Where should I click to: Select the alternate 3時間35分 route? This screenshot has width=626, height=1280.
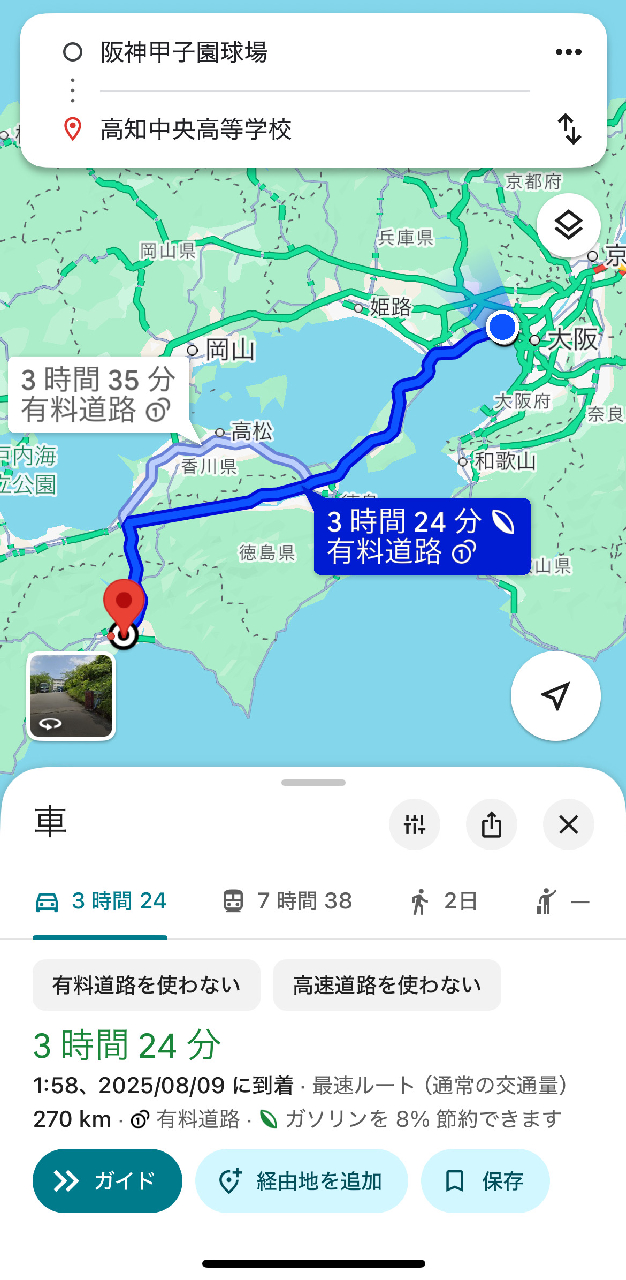[x=97, y=394]
